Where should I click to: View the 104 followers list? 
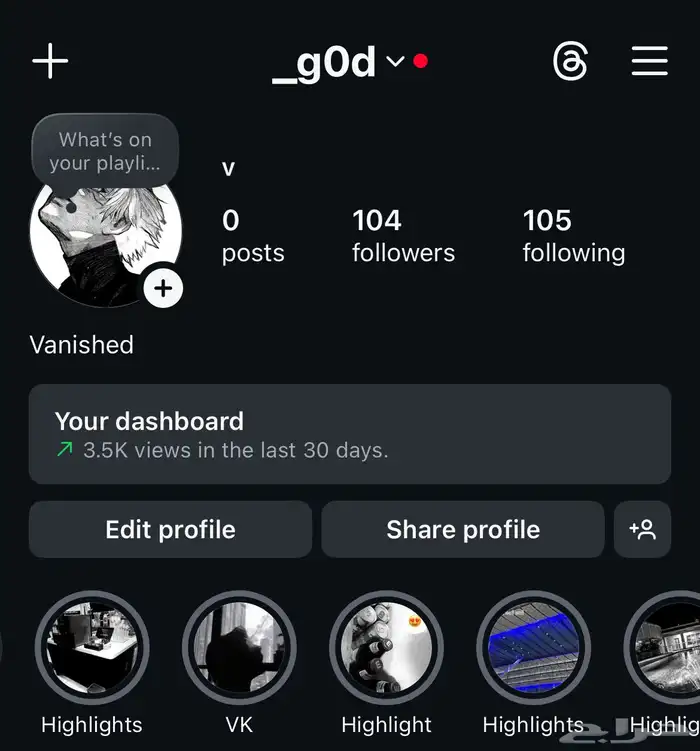pos(403,236)
